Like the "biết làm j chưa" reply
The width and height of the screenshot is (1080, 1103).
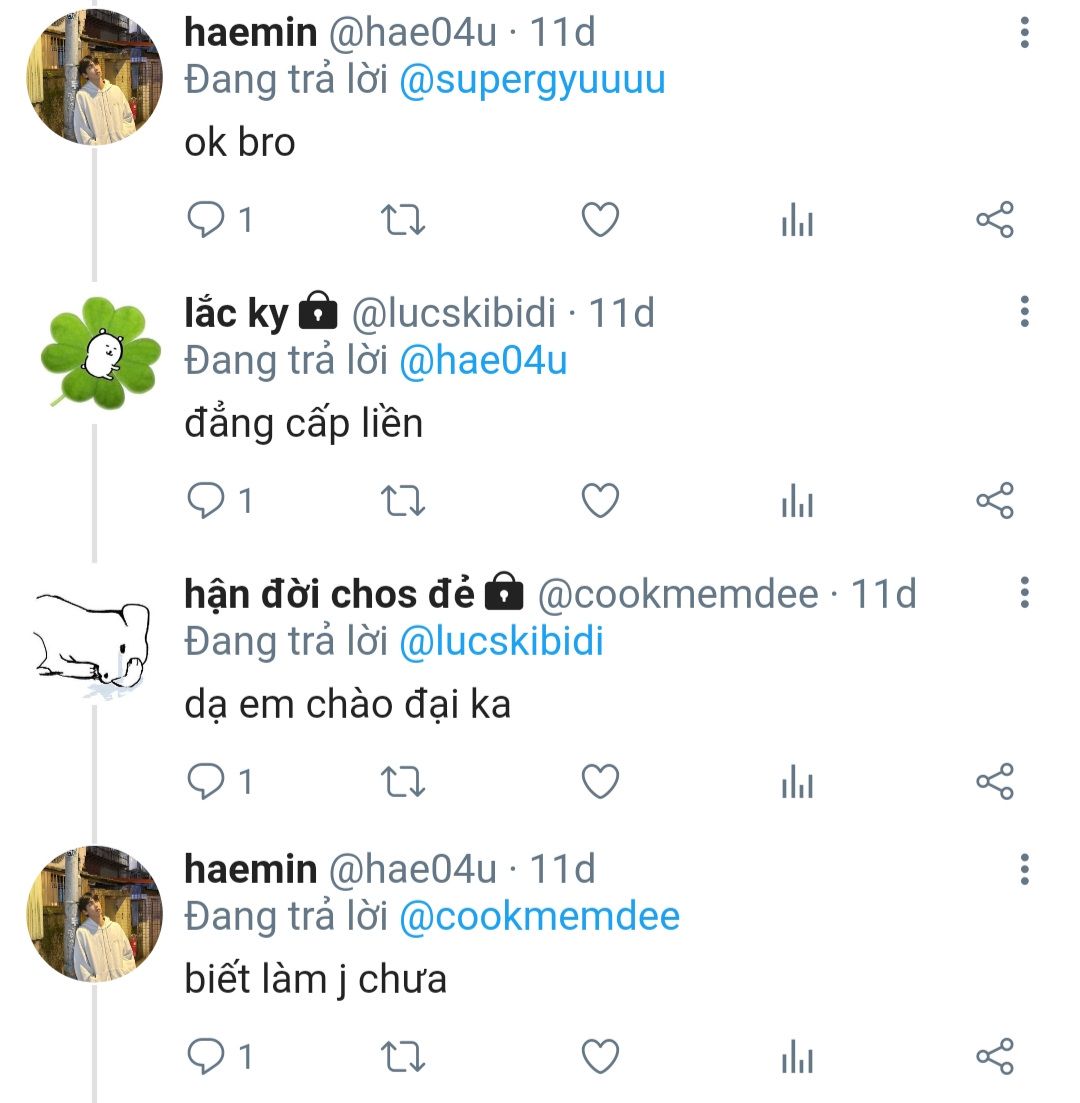click(x=600, y=1056)
